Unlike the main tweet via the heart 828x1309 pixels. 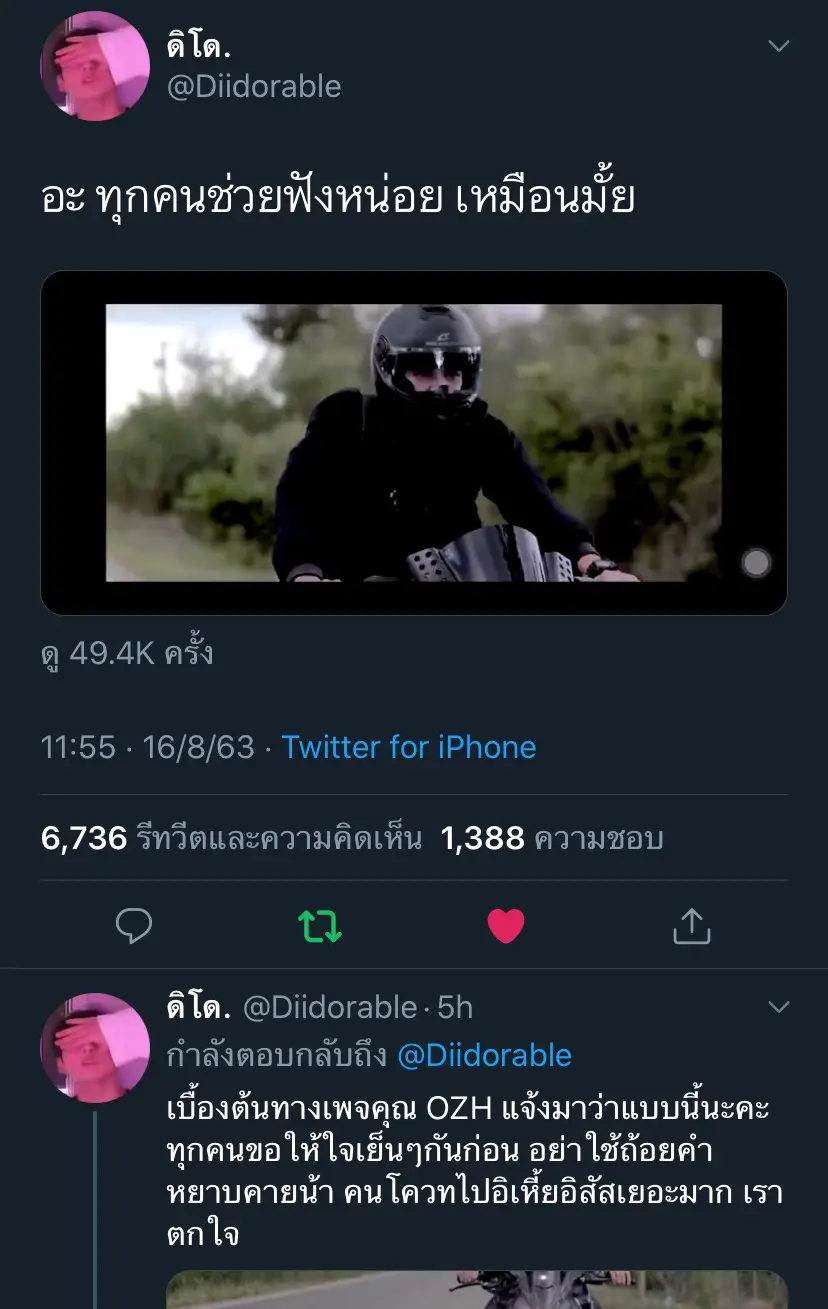pos(506,927)
